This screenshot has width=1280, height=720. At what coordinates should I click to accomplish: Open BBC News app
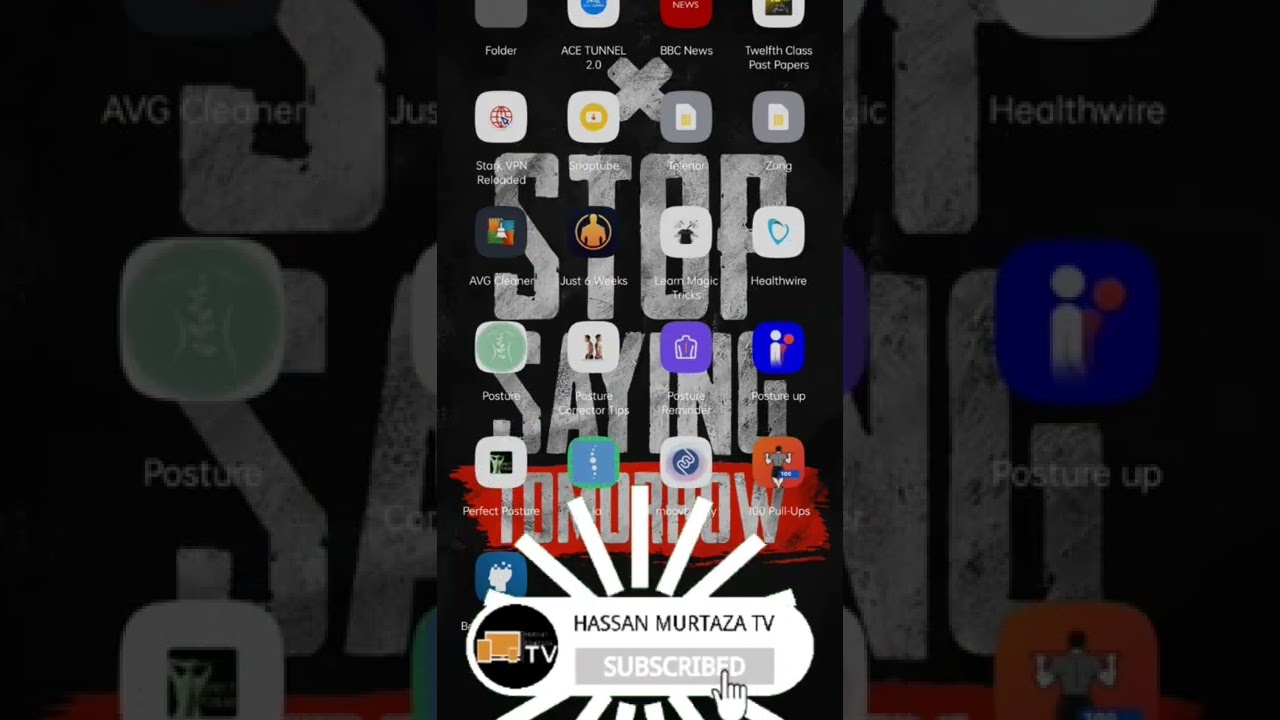pos(686,12)
